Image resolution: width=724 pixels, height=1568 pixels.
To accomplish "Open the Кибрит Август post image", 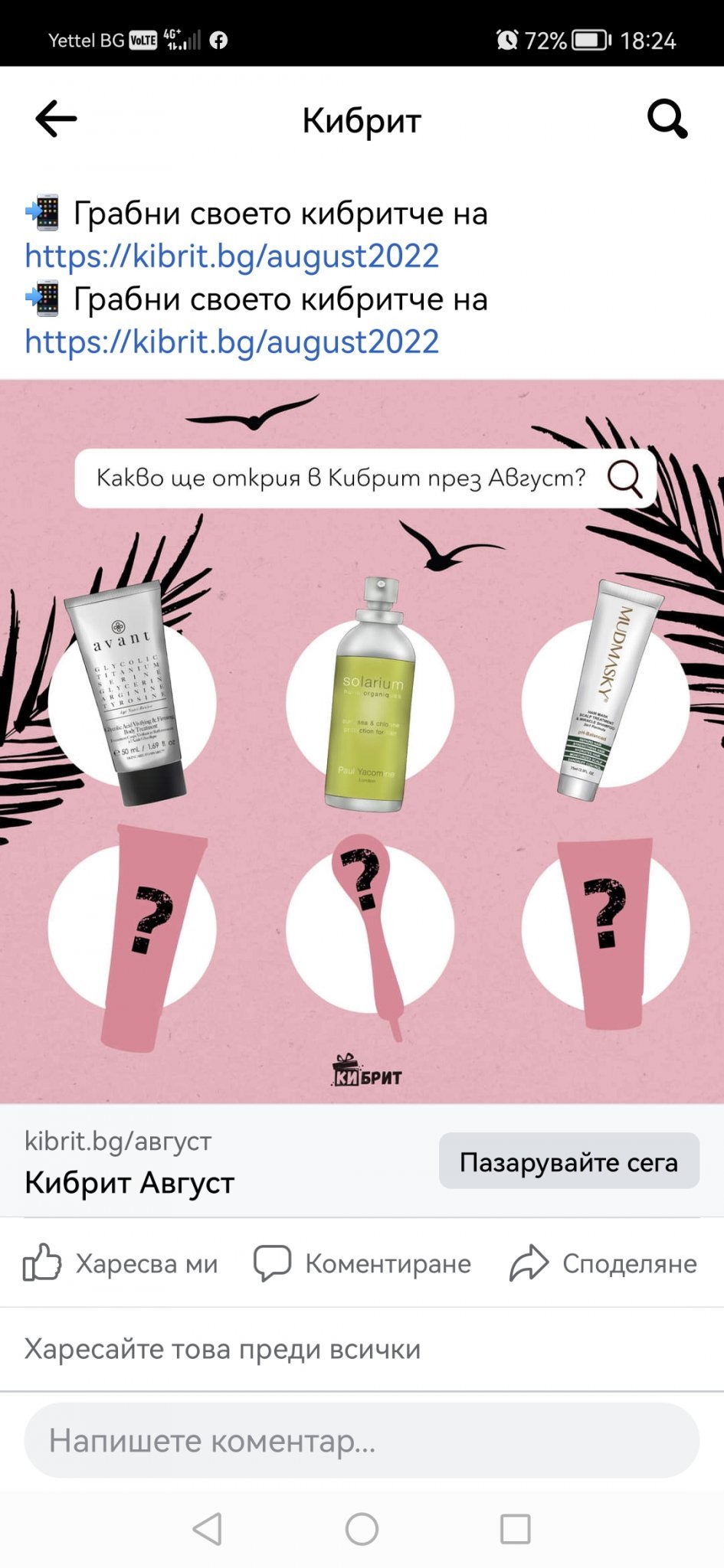I will (362, 741).
